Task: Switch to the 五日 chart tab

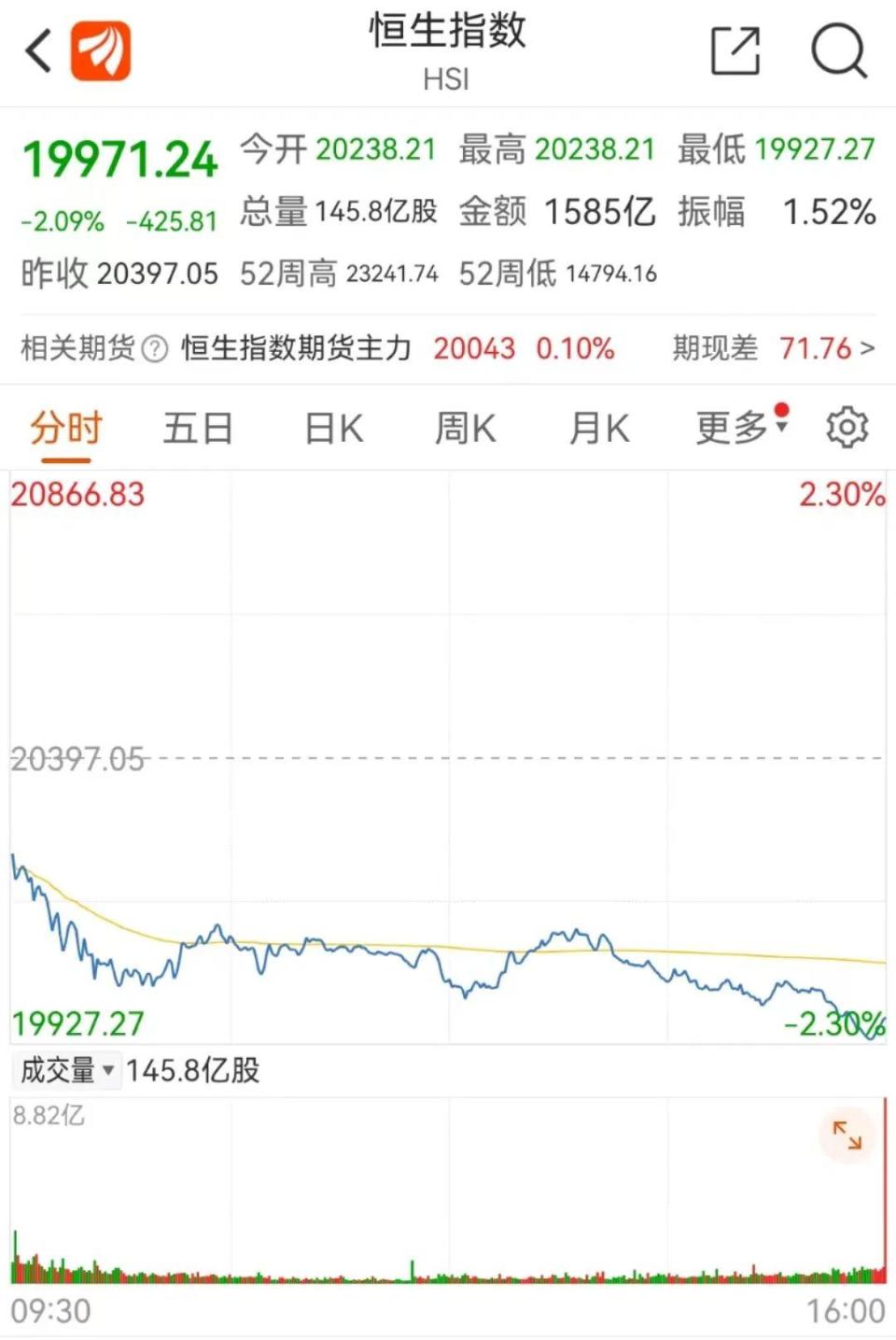Action: point(198,430)
